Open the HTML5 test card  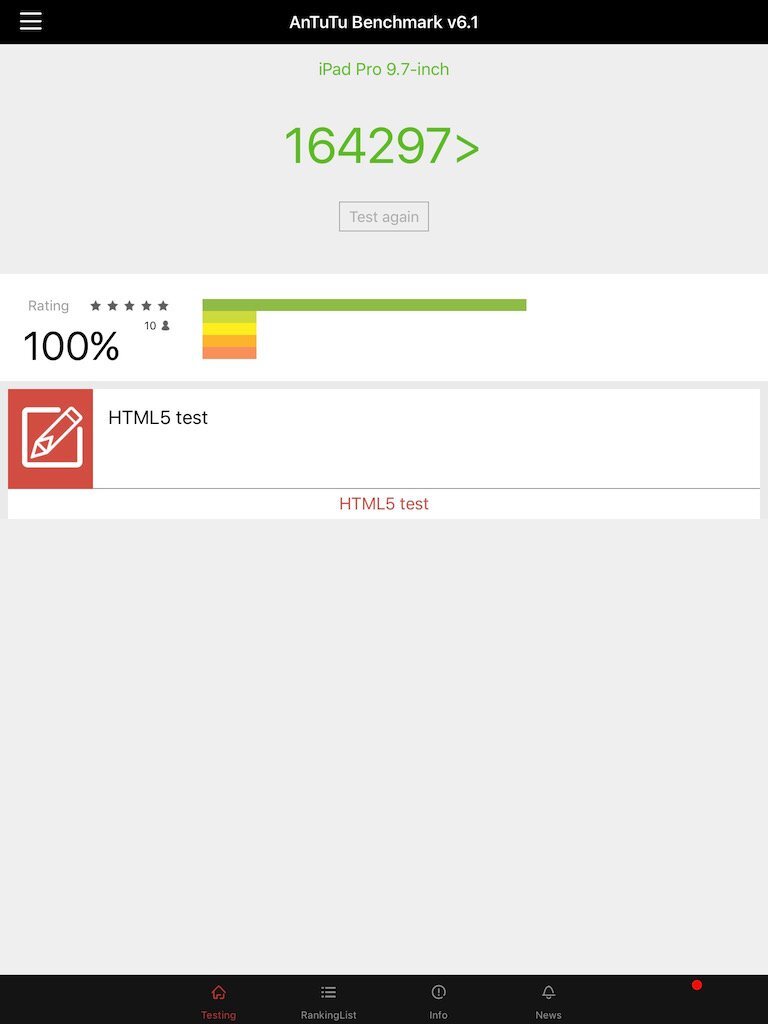click(x=384, y=438)
